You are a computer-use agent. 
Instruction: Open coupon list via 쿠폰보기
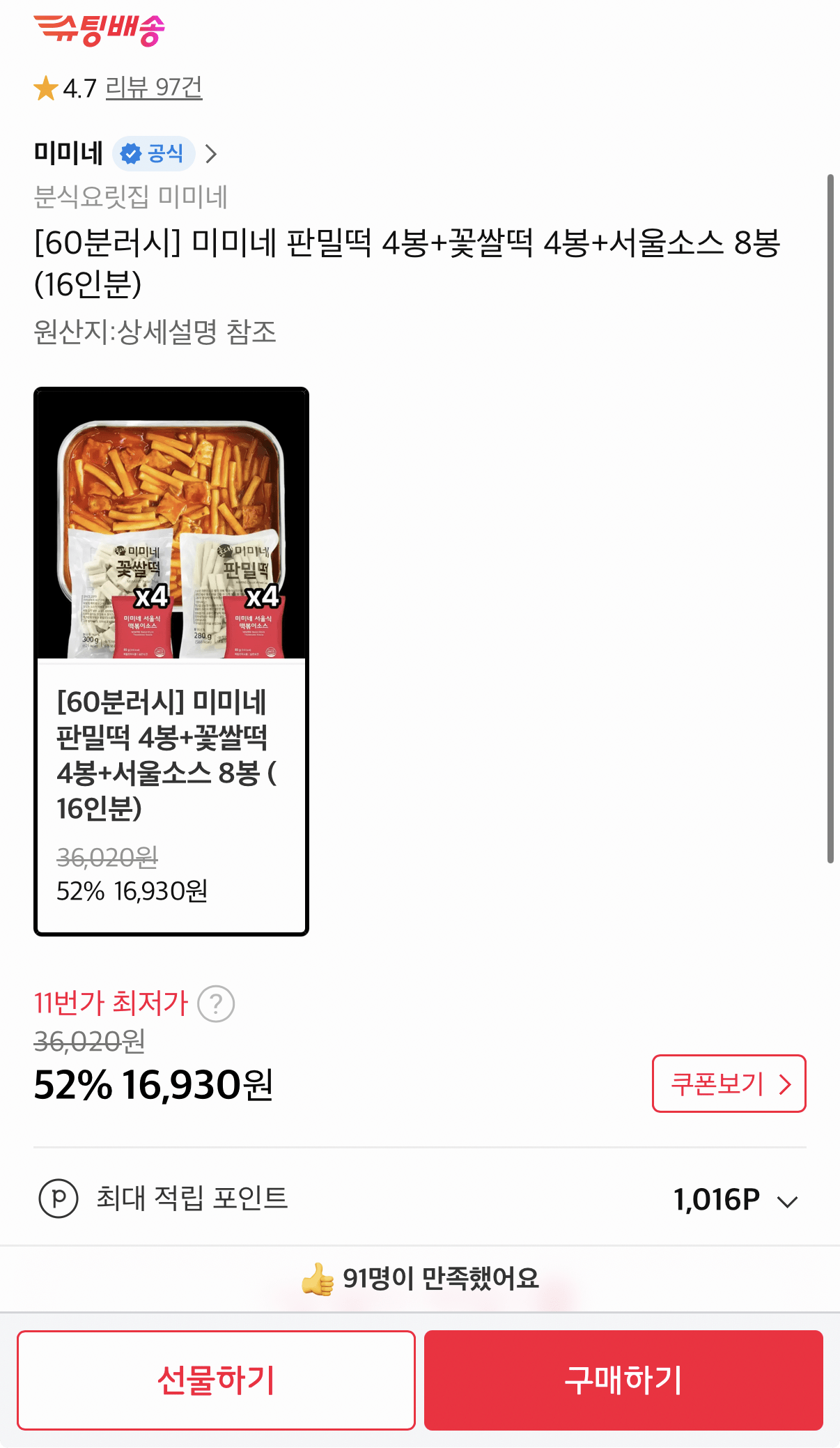click(729, 1084)
